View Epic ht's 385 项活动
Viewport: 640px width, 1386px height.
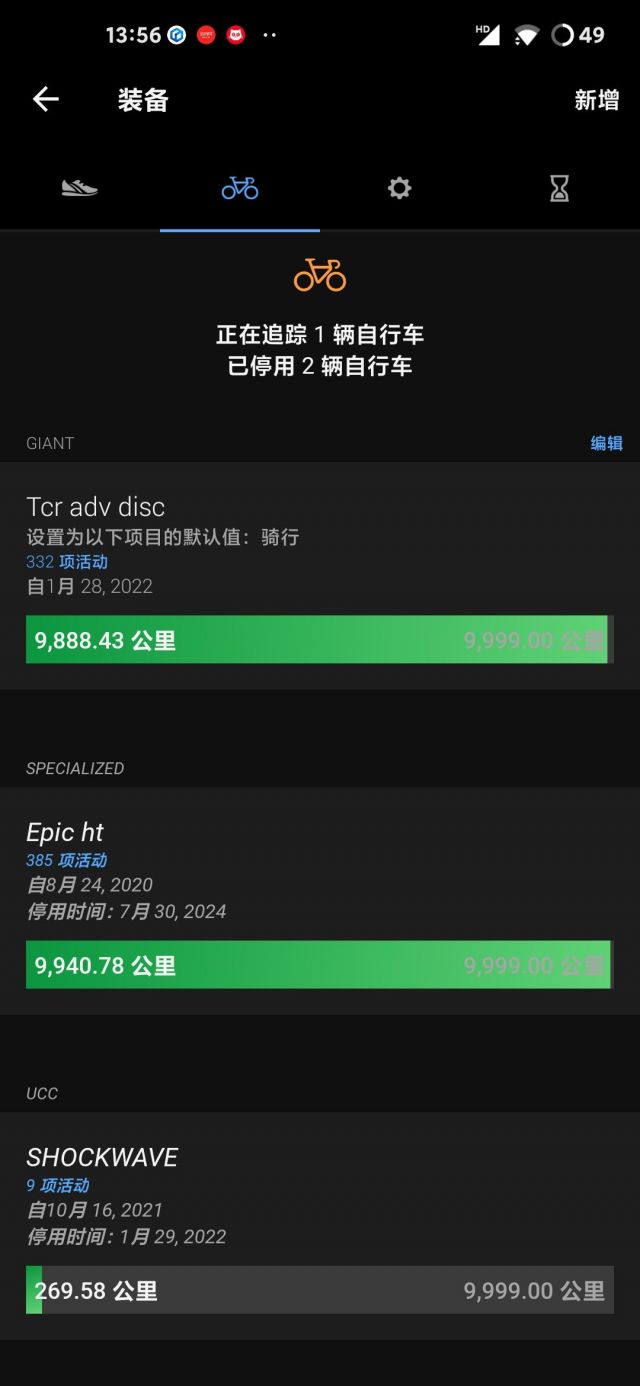67,860
